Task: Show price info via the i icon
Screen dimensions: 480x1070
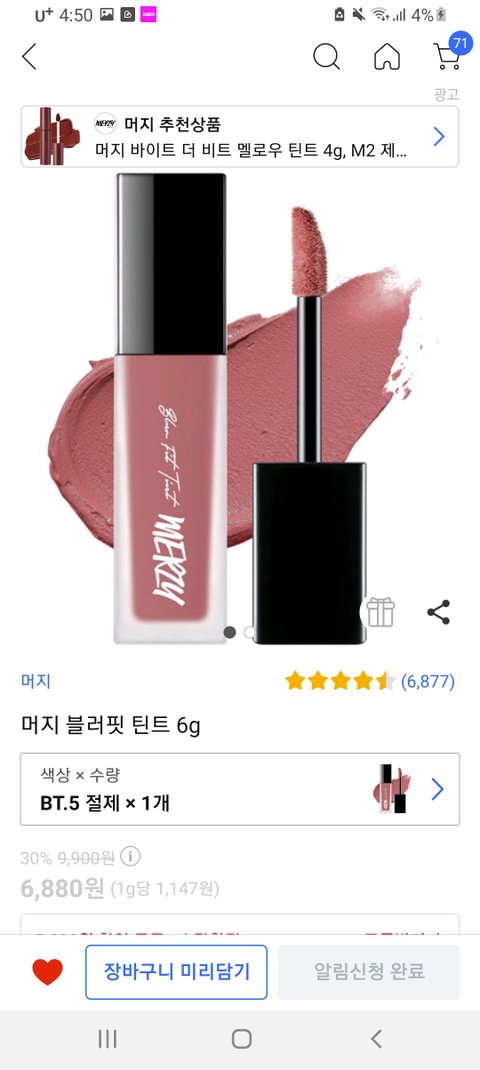Action: (130, 856)
